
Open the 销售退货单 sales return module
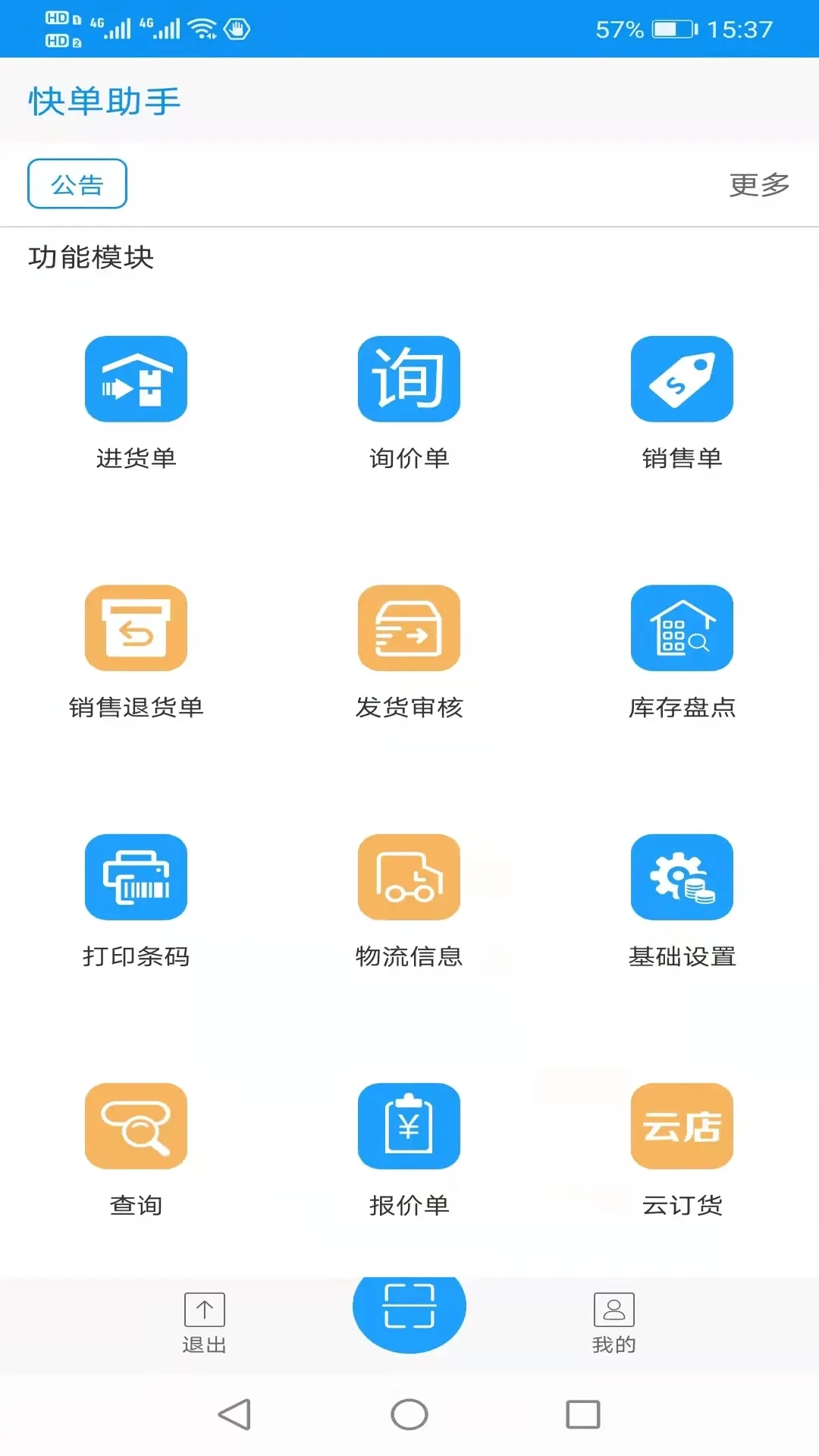pyautogui.click(x=136, y=628)
